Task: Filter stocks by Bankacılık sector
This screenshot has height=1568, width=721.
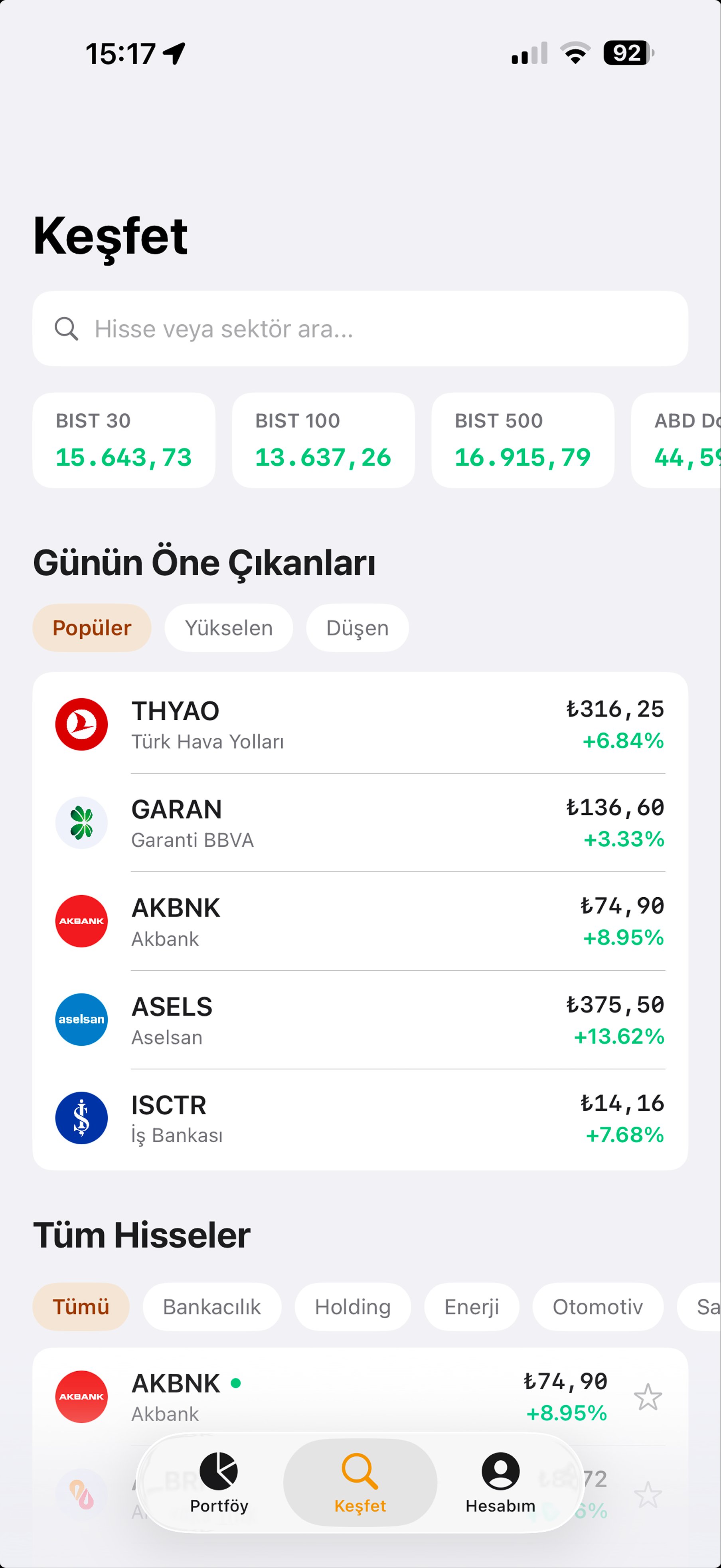Action: pyautogui.click(x=212, y=1307)
